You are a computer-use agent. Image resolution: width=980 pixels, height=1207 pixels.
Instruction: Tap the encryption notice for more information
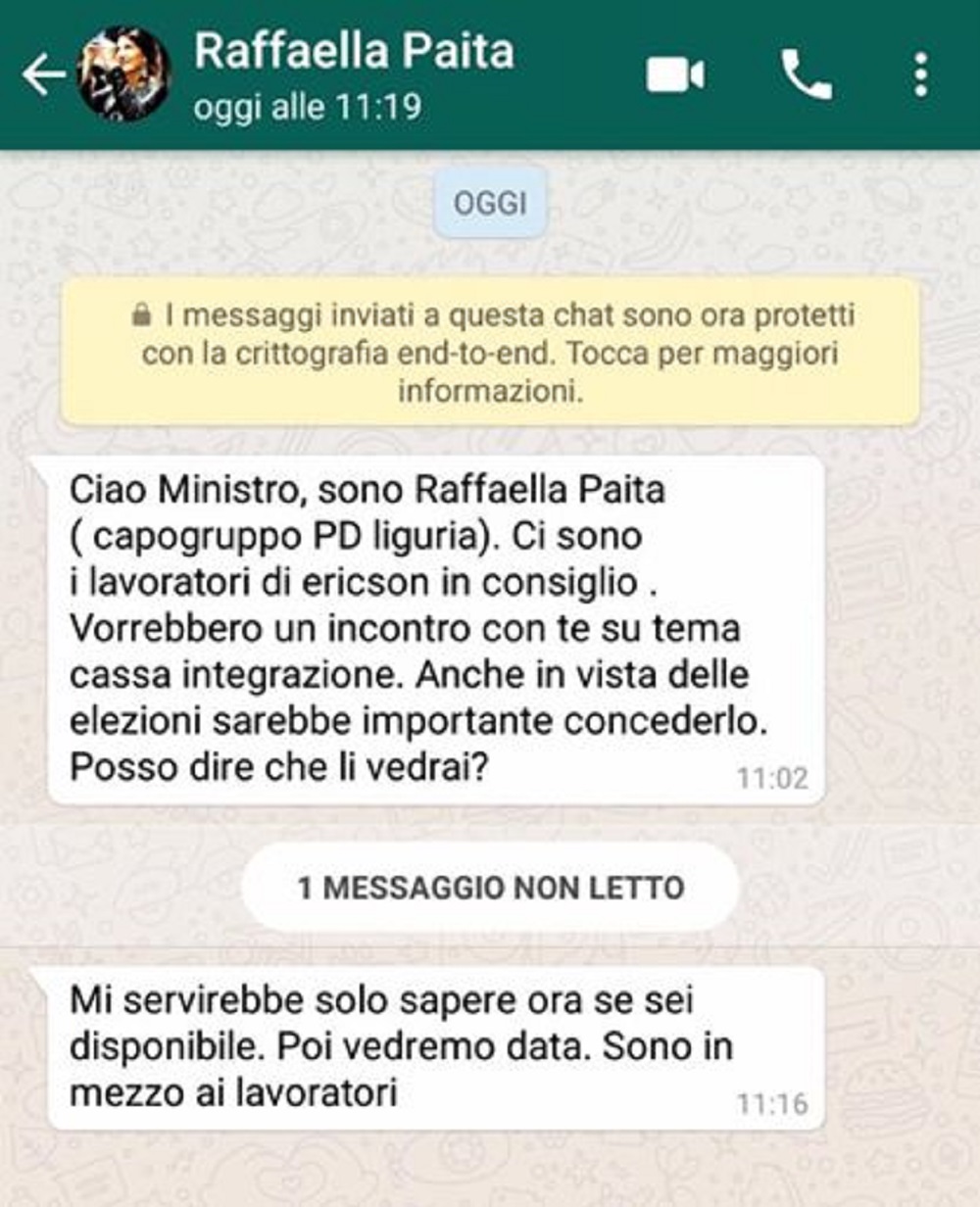490,353
